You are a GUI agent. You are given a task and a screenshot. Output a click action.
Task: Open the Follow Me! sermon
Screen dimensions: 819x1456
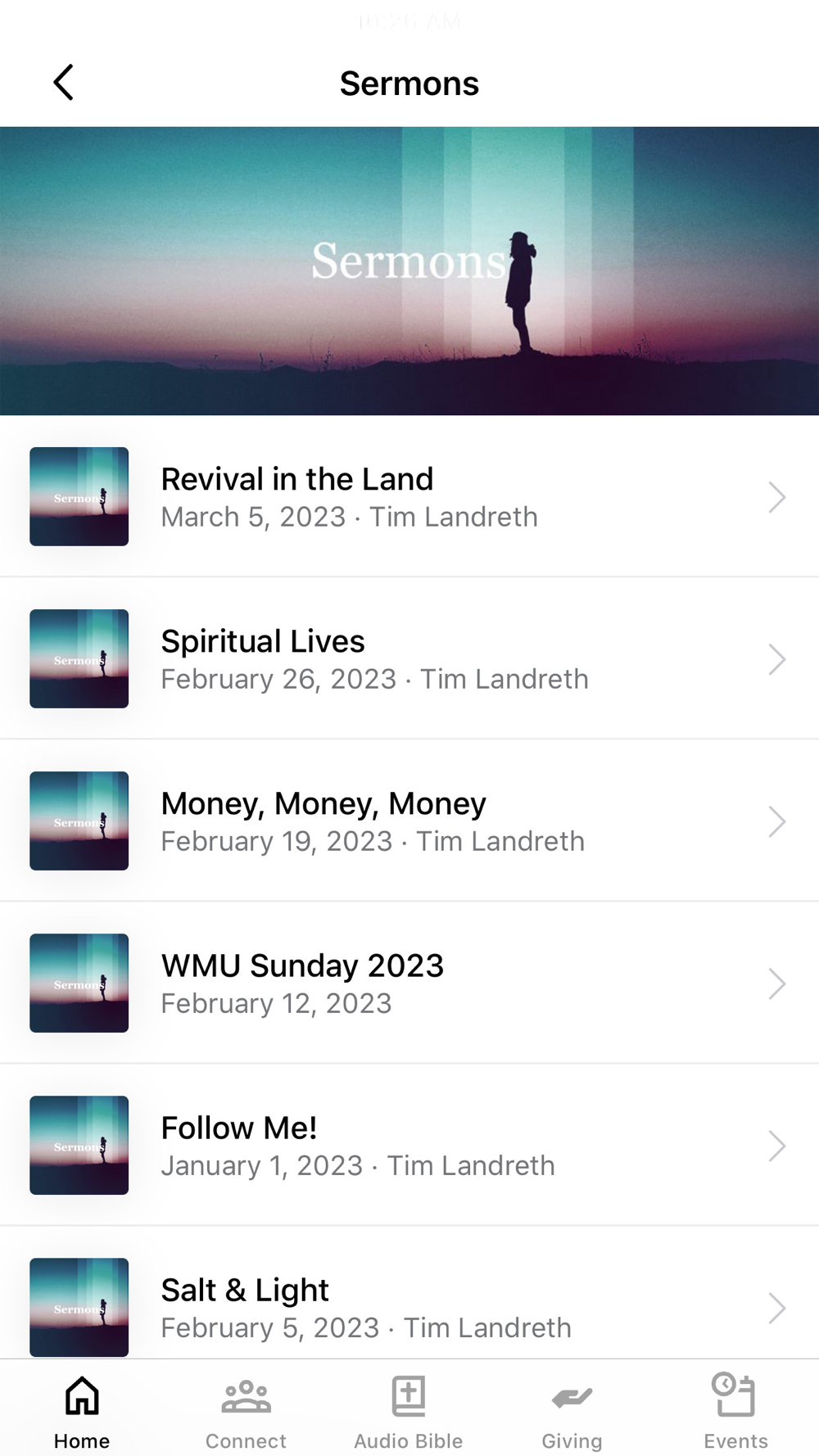point(409,1146)
